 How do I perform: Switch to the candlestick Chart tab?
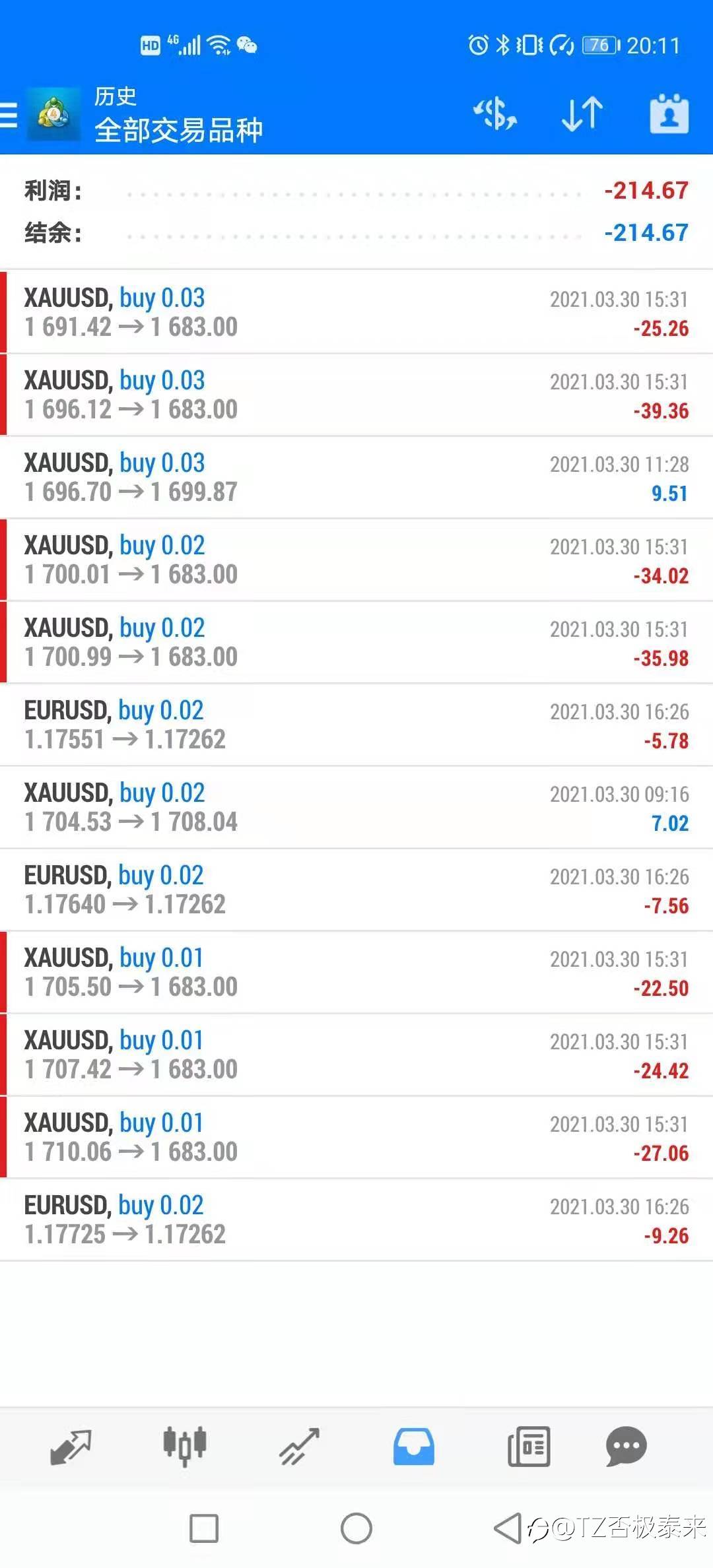pyautogui.click(x=185, y=1447)
